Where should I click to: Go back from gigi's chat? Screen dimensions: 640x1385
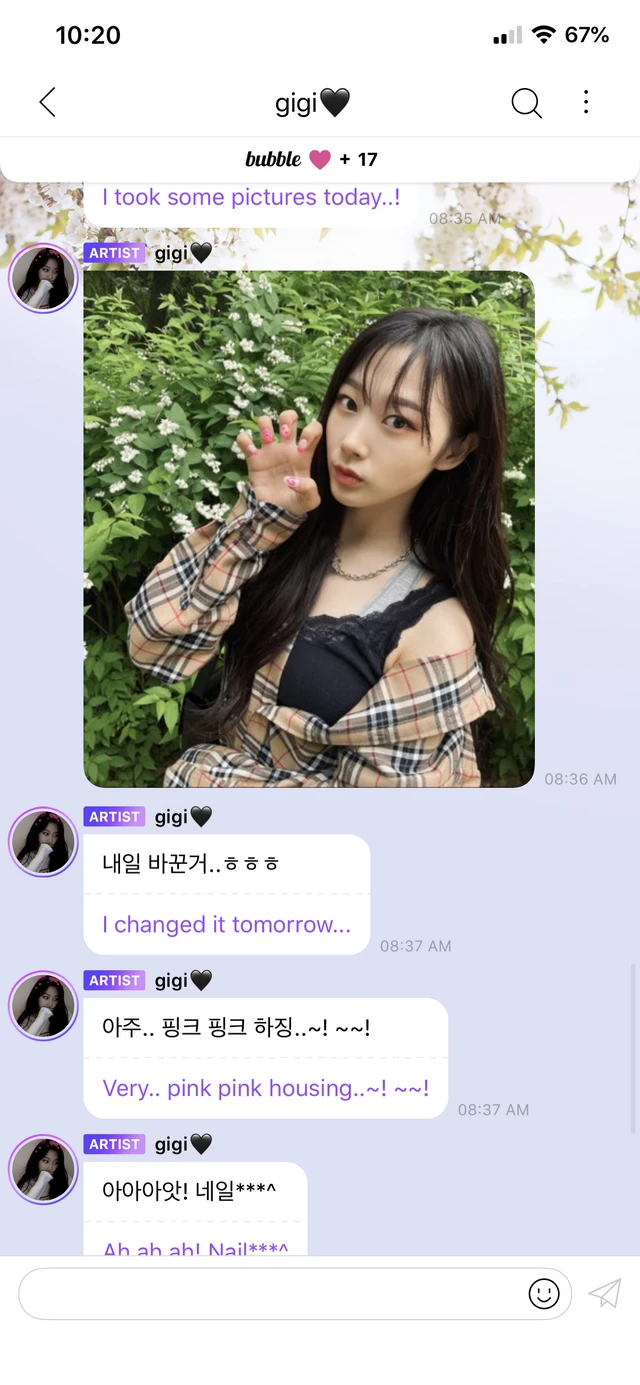[x=47, y=102]
